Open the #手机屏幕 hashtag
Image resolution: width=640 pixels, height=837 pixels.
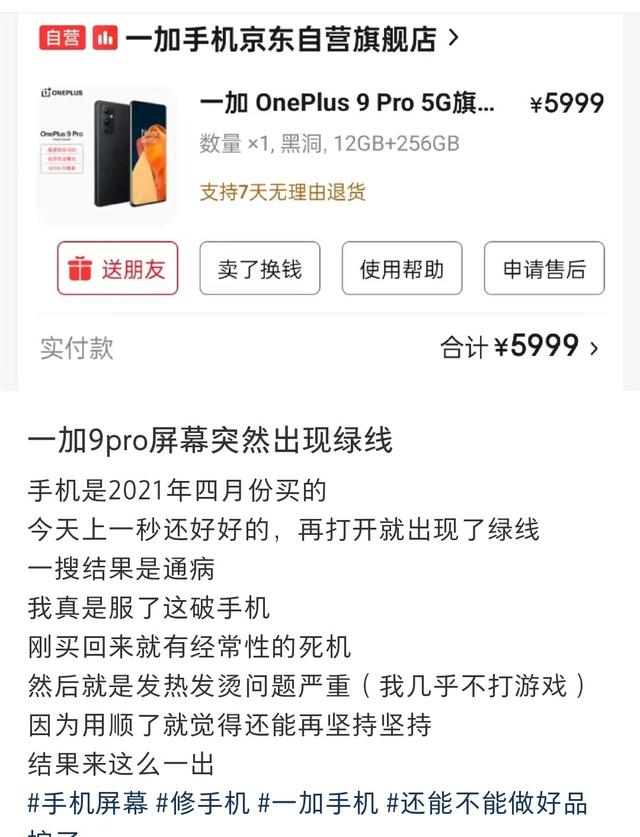[x=88, y=803]
